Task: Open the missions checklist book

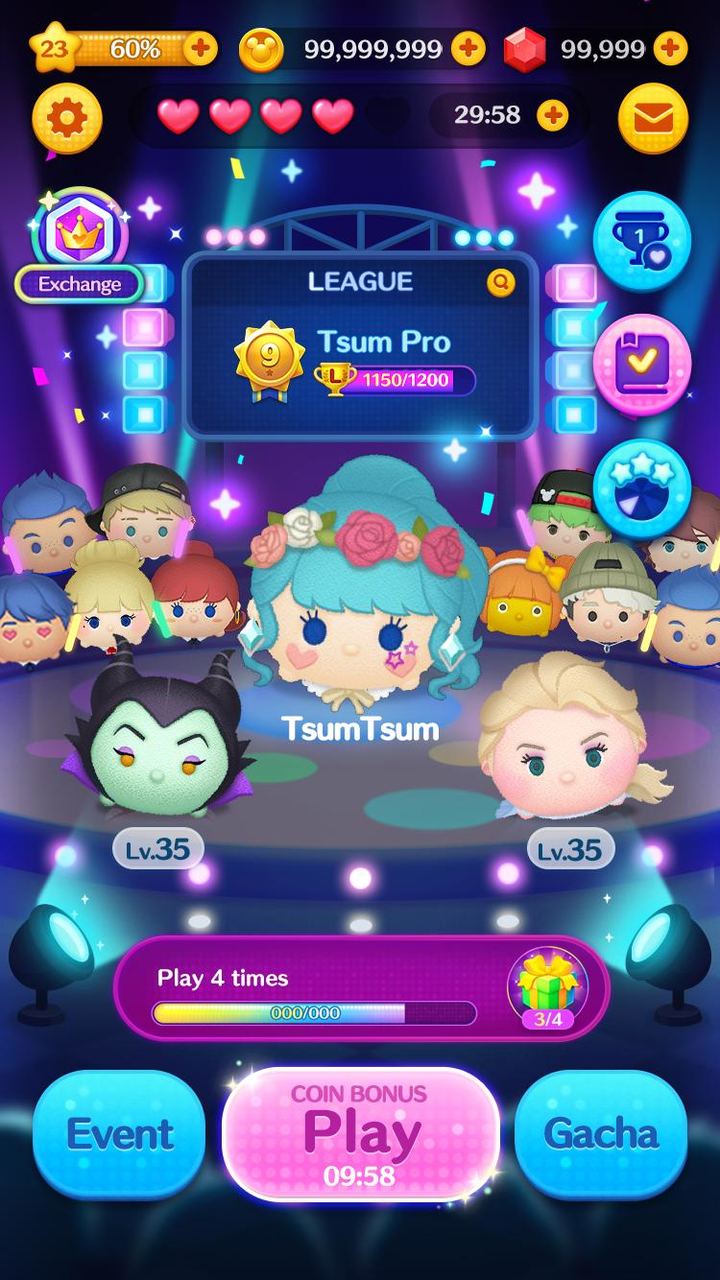Action: point(641,364)
